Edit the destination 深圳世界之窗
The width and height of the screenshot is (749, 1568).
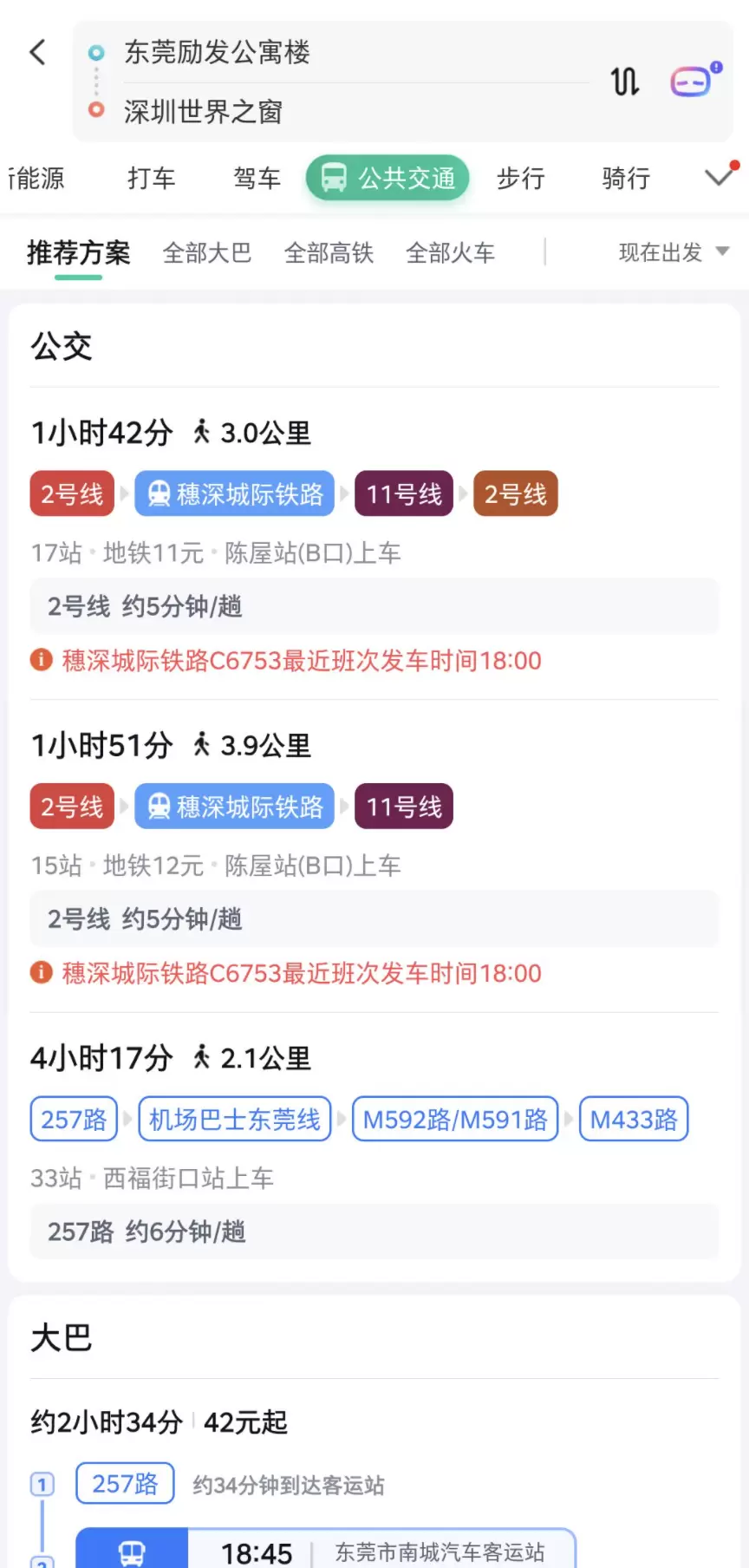pos(203,112)
